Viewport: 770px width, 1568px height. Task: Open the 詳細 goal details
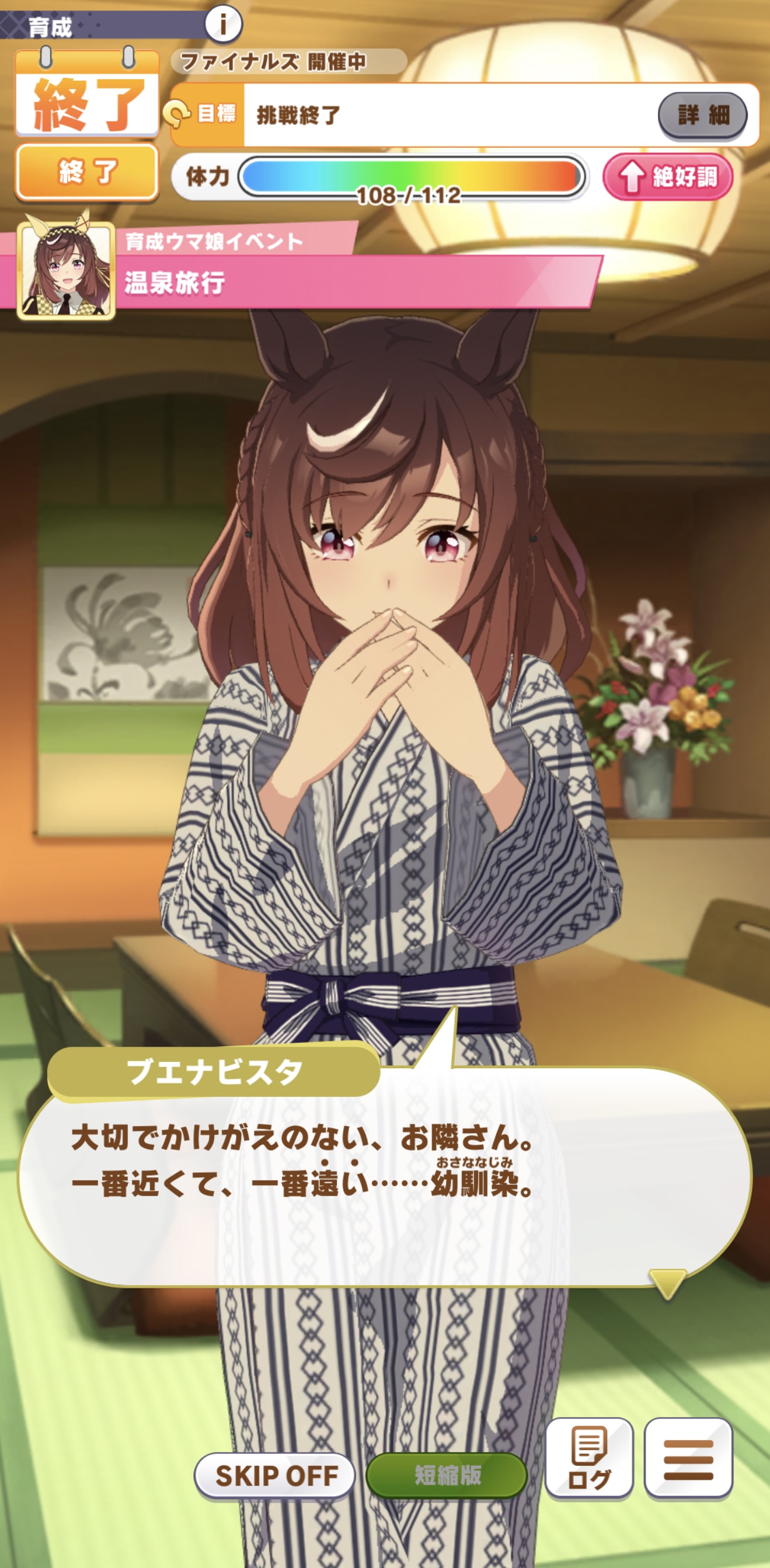[x=702, y=114]
